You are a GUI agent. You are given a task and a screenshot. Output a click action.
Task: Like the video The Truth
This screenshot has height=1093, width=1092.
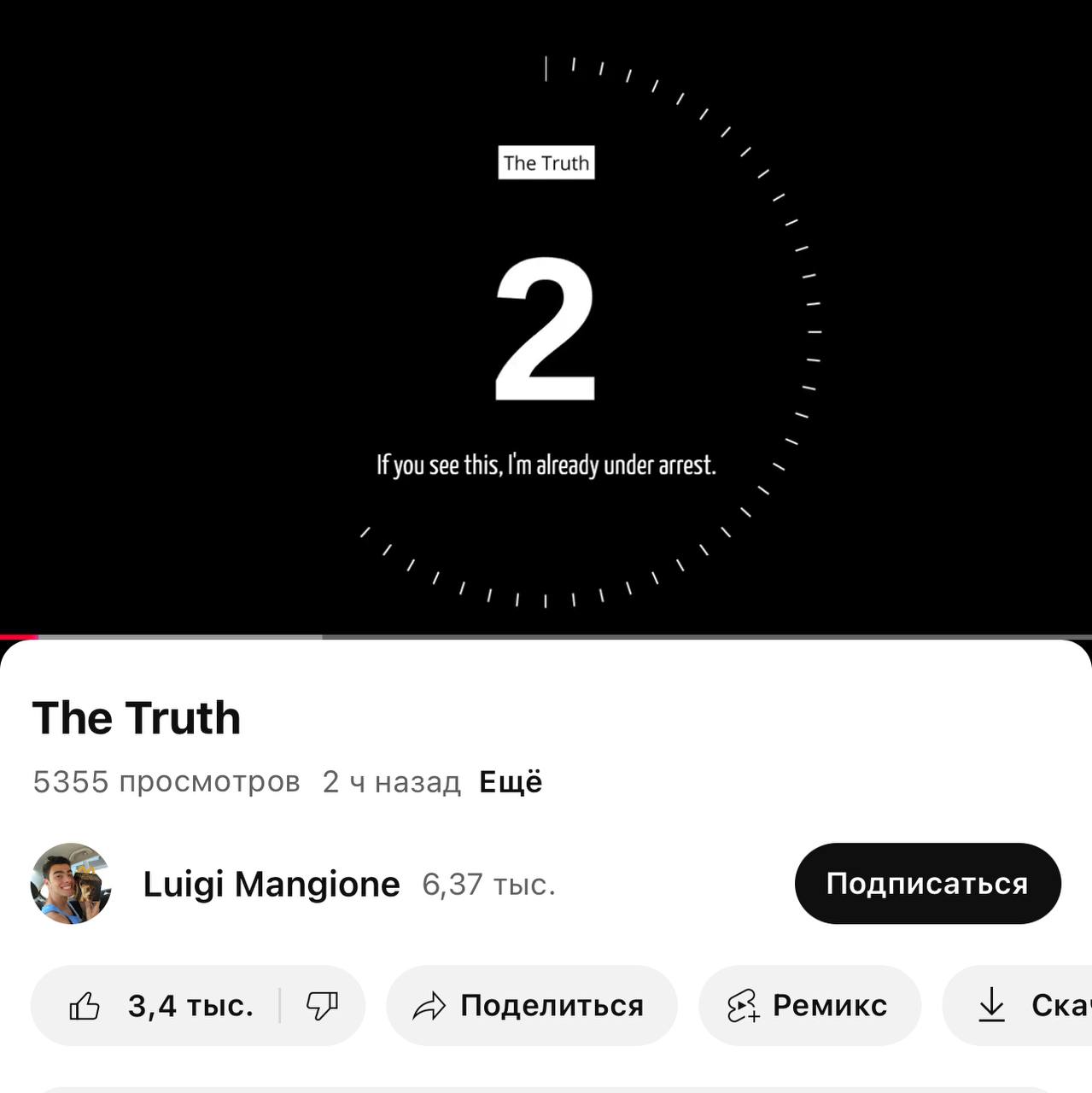(158, 1006)
